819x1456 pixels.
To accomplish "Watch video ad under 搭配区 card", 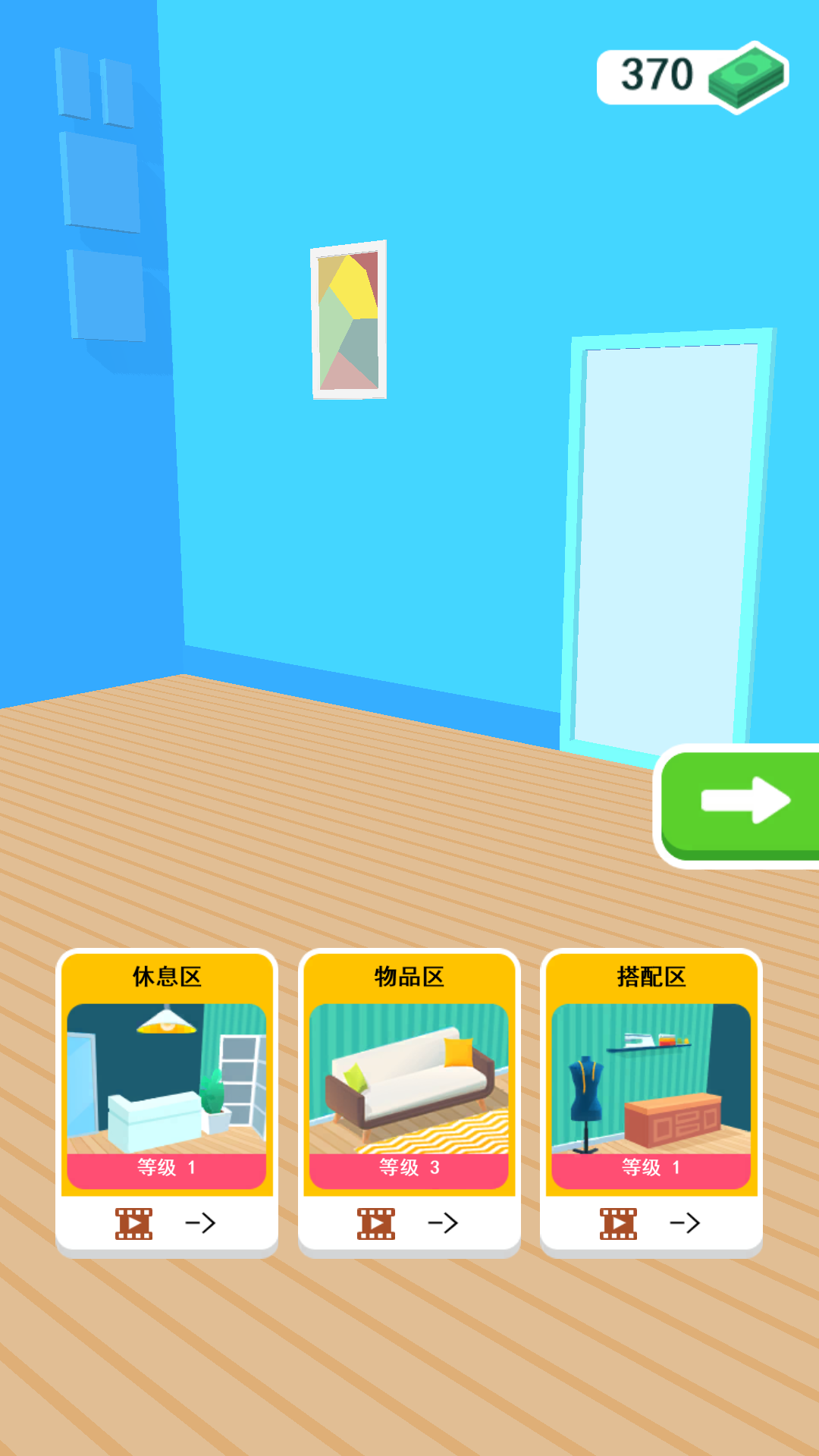I will 618,1223.
